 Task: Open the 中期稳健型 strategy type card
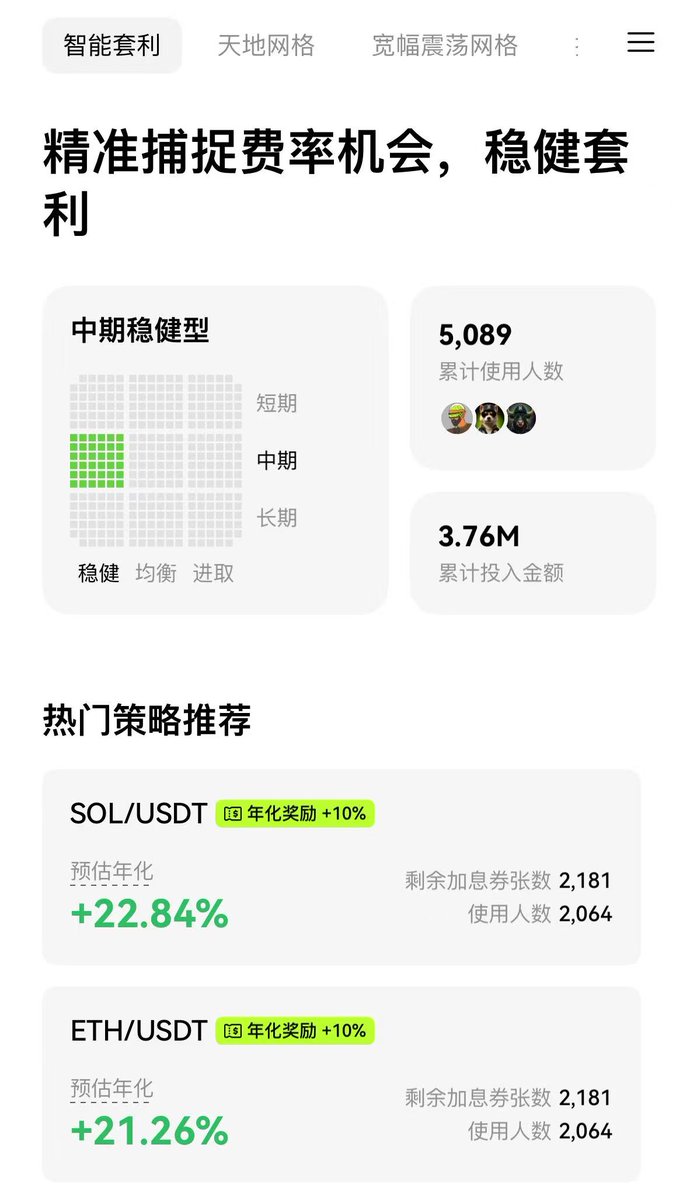pos(214,450)
